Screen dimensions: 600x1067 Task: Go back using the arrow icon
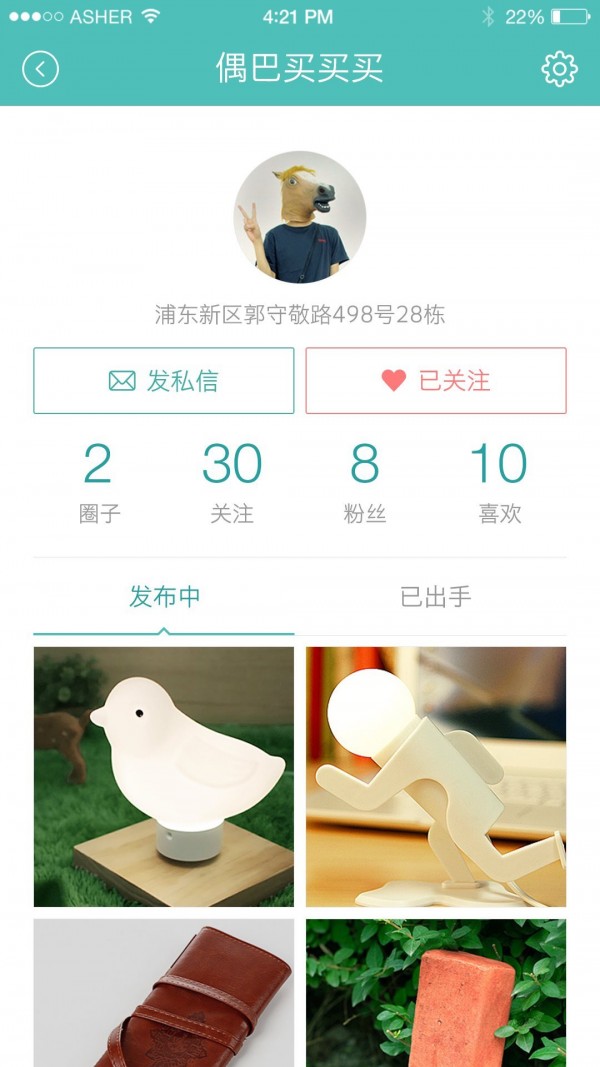[41, 69]
